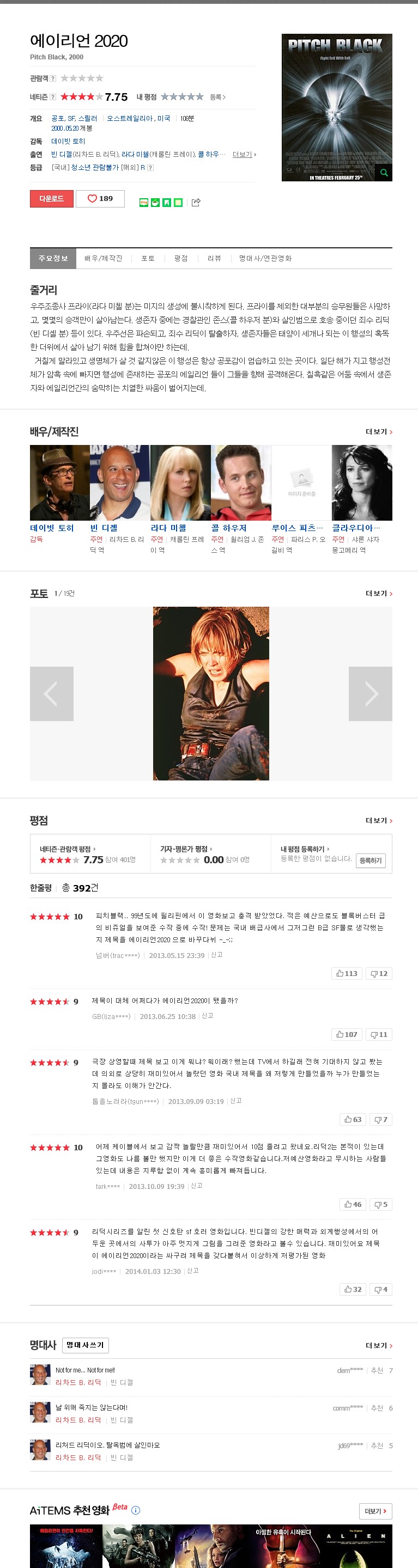Write a famous quote with 명대사쓰기
The height and width of the screenshot is (1568, 418).
point(86,1345)
